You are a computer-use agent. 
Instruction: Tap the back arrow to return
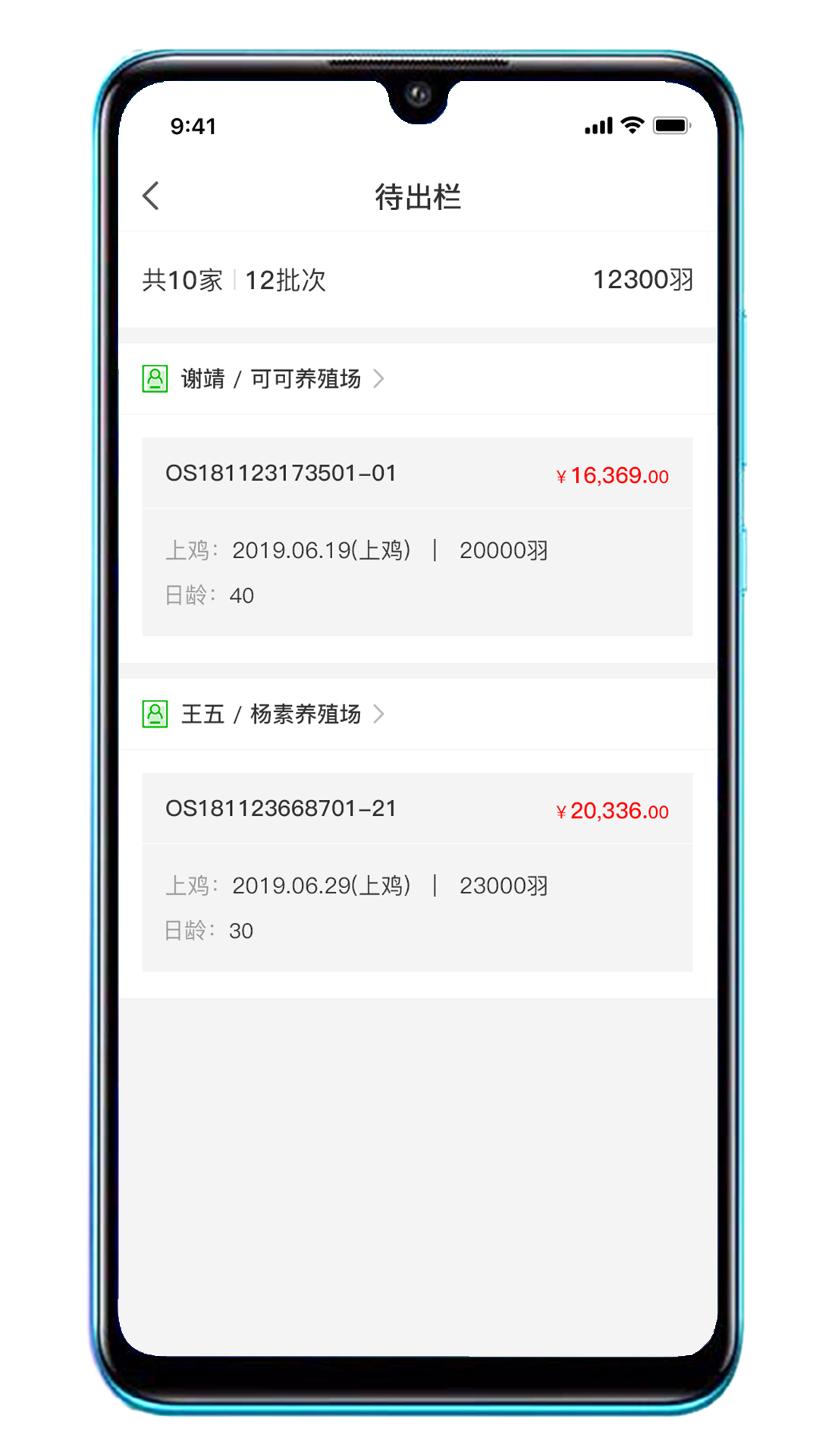[151, 196]
